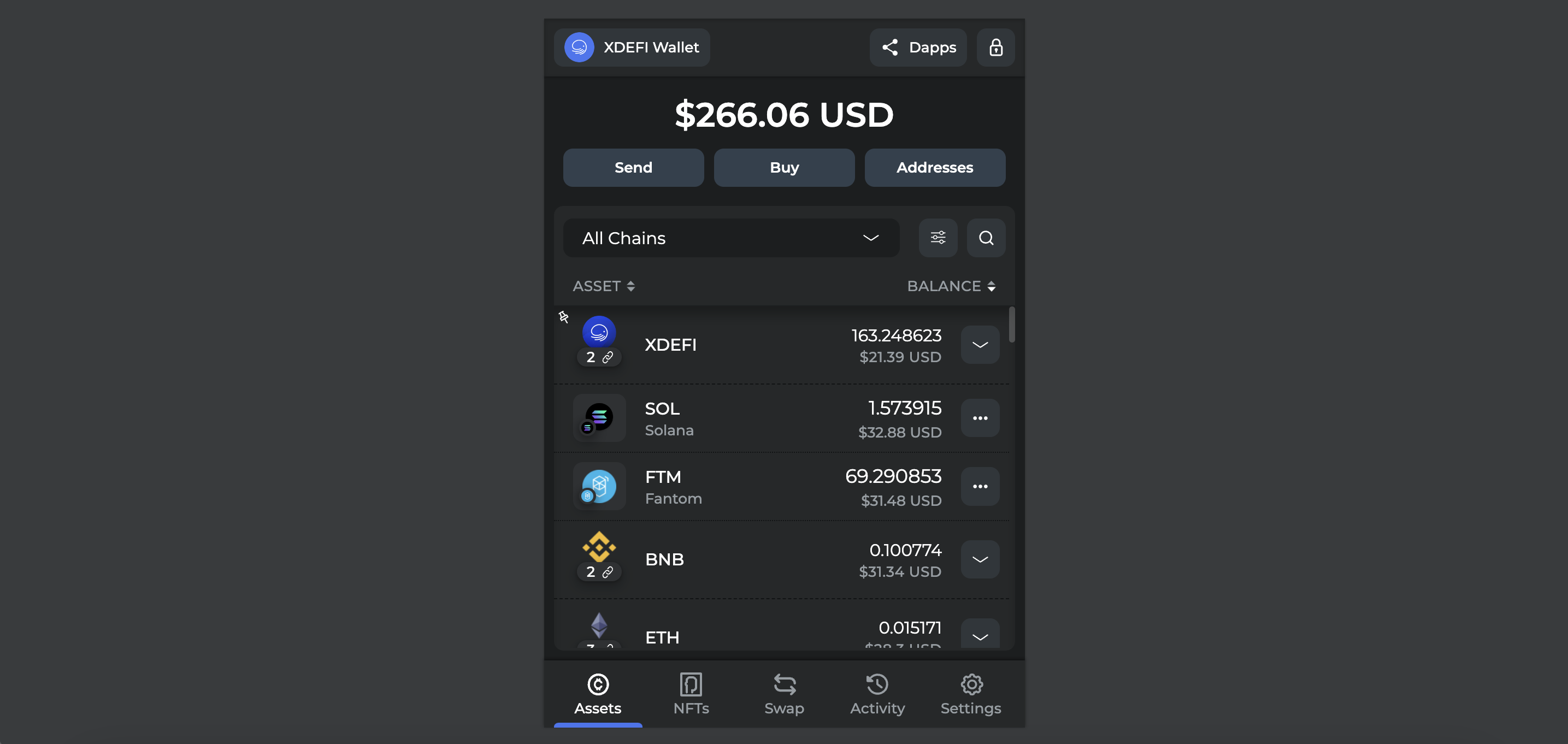Viewport: 1568px width, 744px height.
Task: Sort list by ASSET column
Action: point(603,286)
